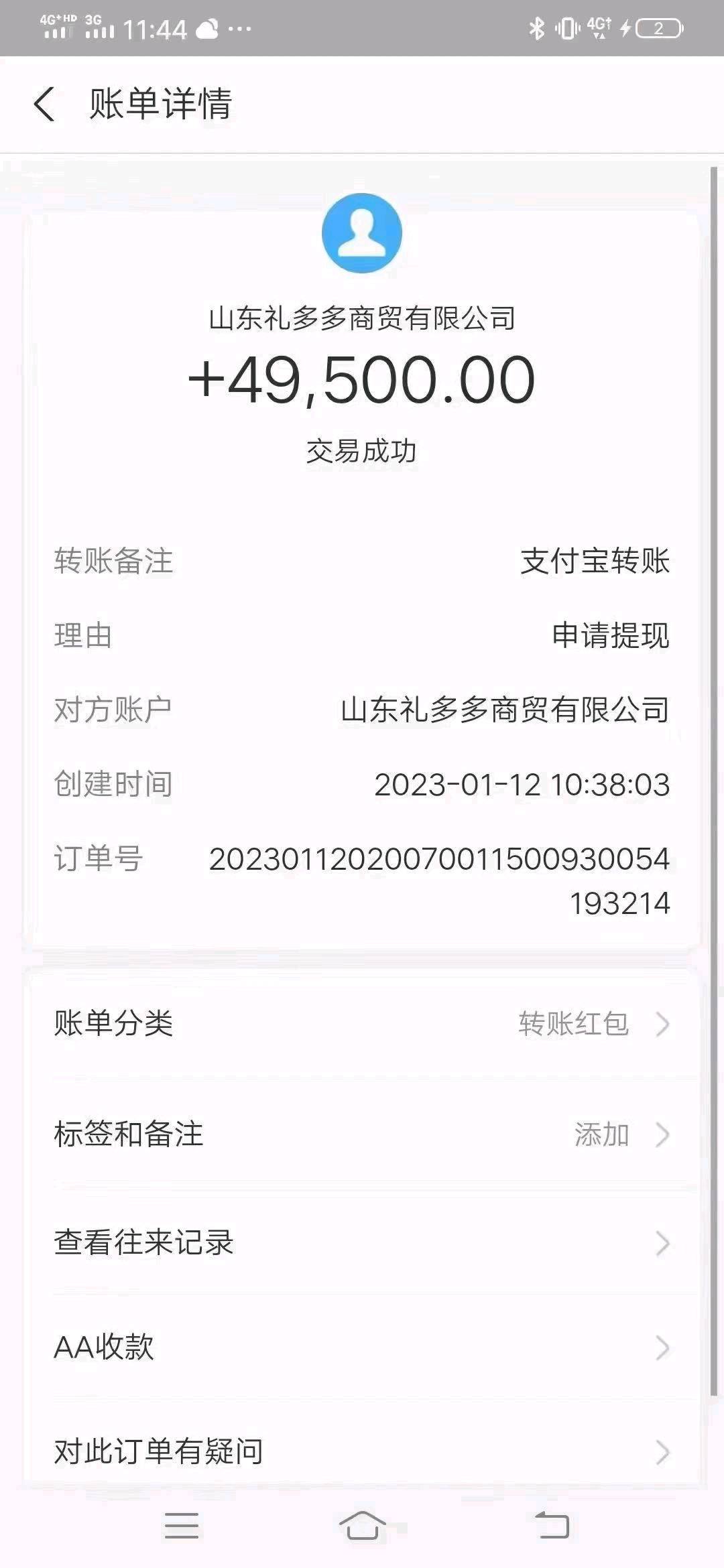Go back from 账单详情 page

click(x=44, y=105)
